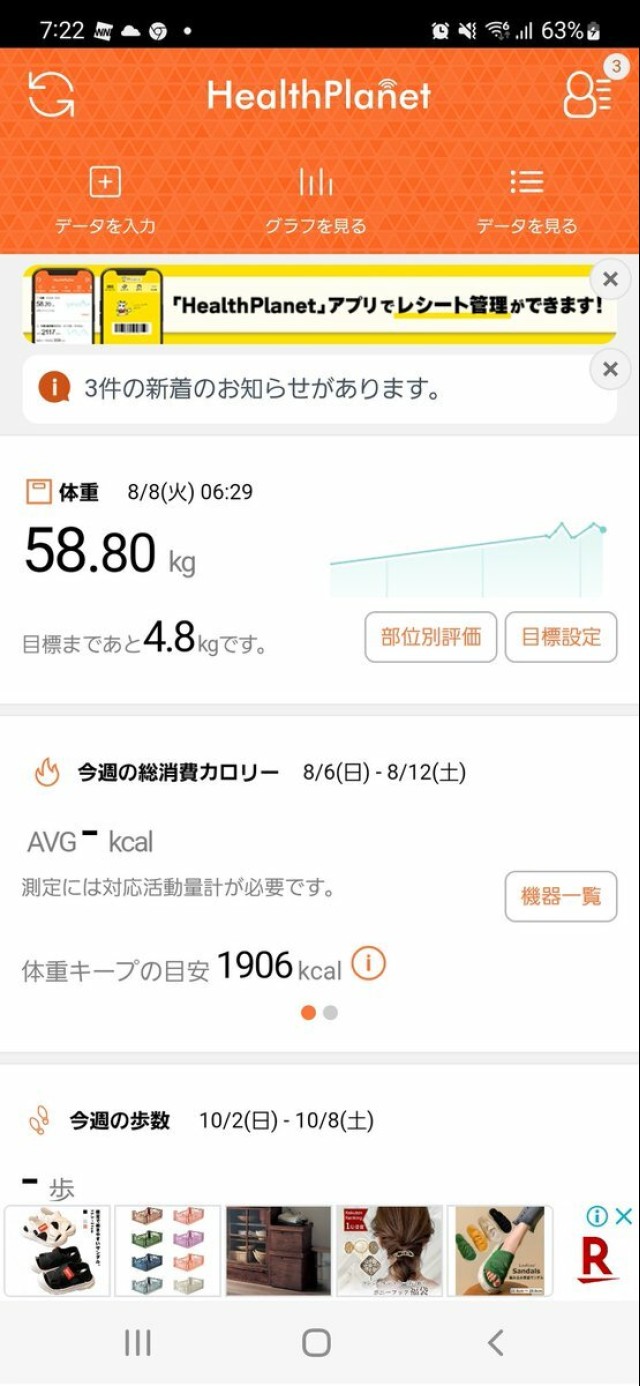
Task: Dismiss the receipt management banner
Action: click(x=610, y=279)
